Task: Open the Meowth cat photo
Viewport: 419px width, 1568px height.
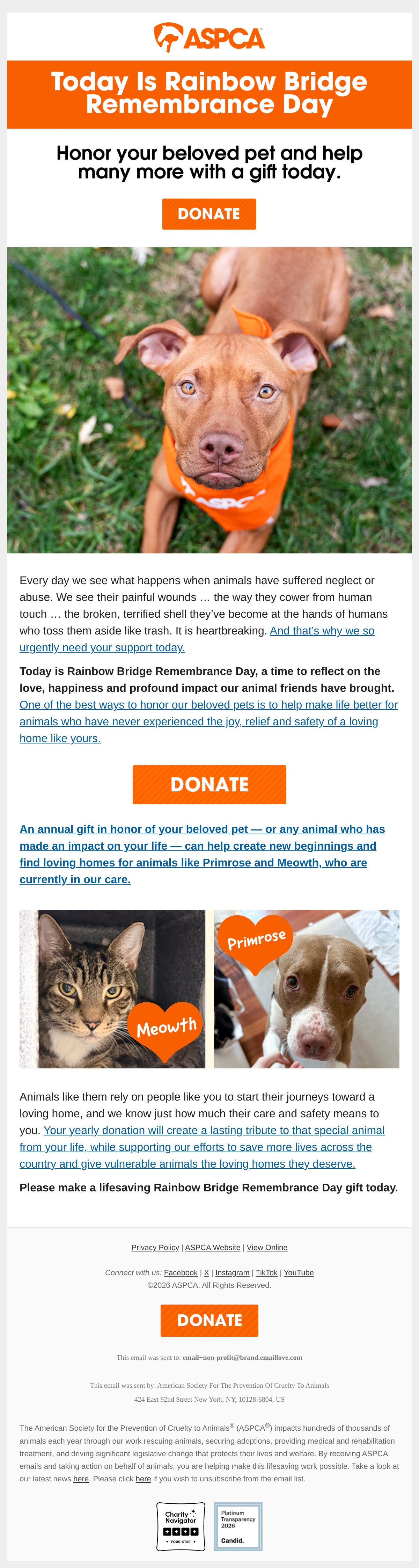Action: 112,988
